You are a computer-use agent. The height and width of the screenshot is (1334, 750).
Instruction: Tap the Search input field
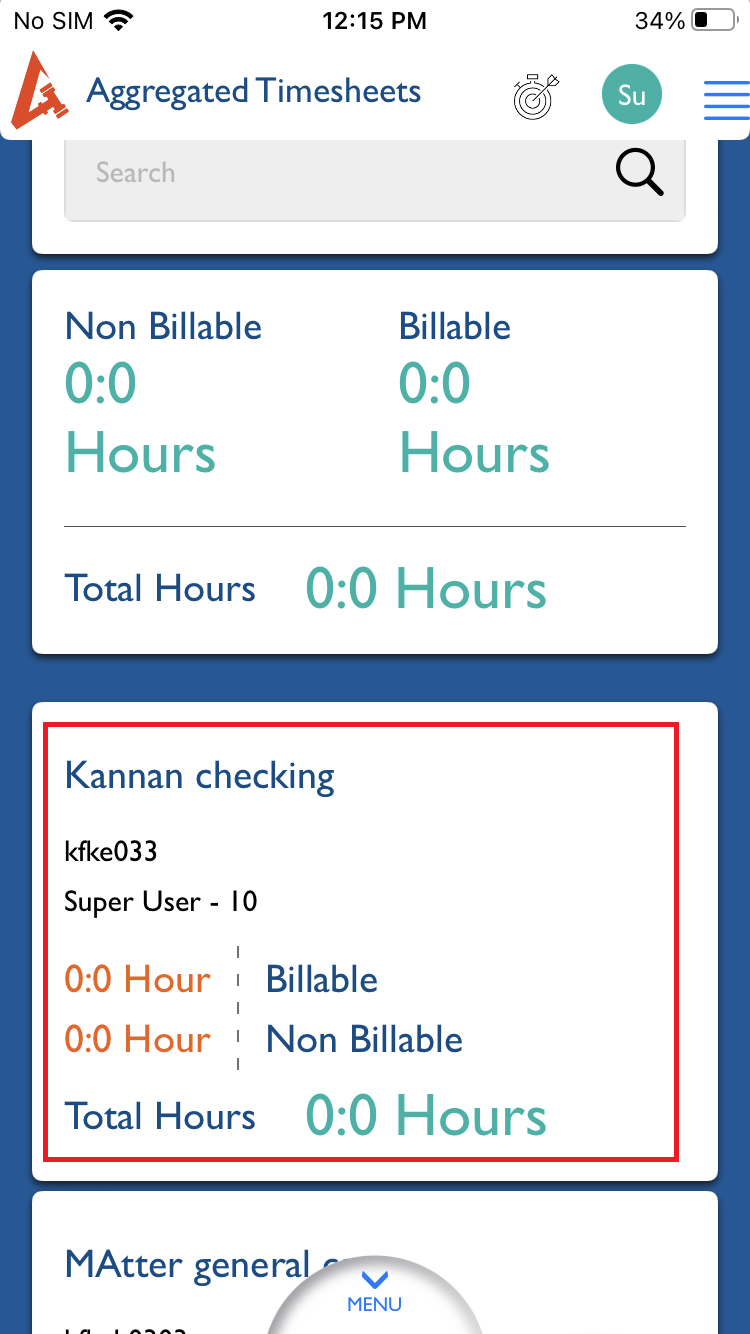(330, 174)
